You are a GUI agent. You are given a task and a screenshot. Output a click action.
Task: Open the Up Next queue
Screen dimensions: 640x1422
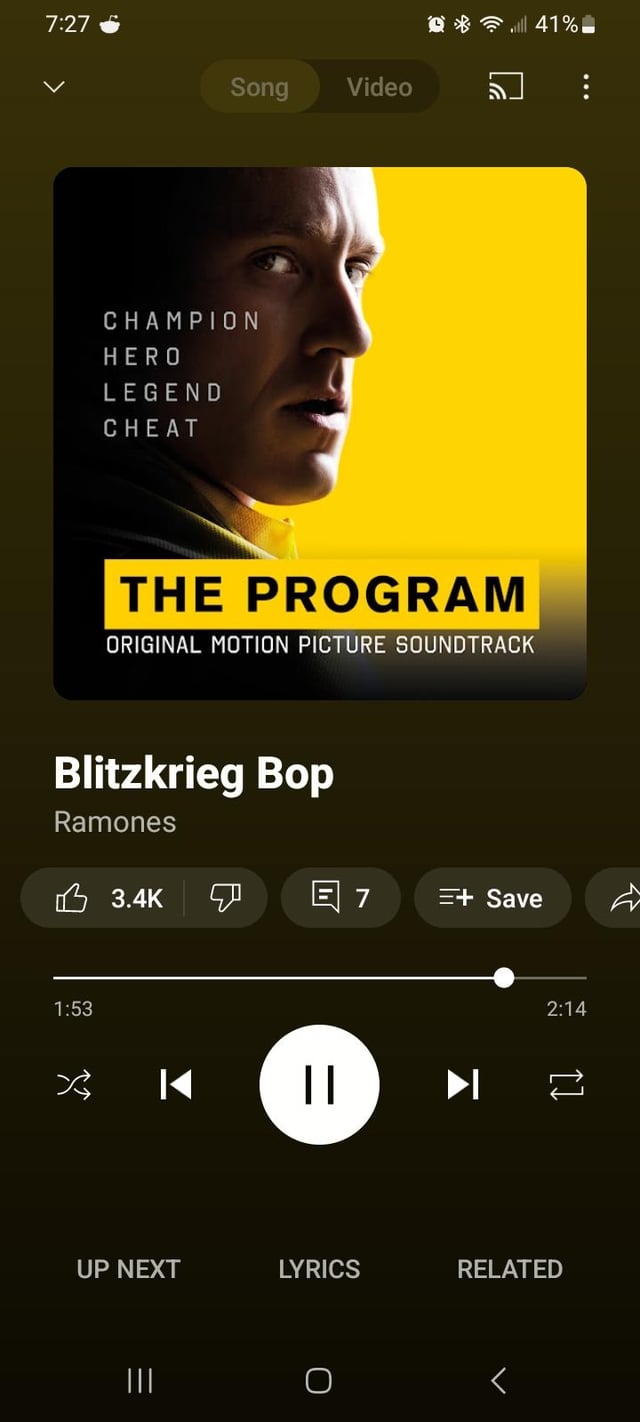128,1269
